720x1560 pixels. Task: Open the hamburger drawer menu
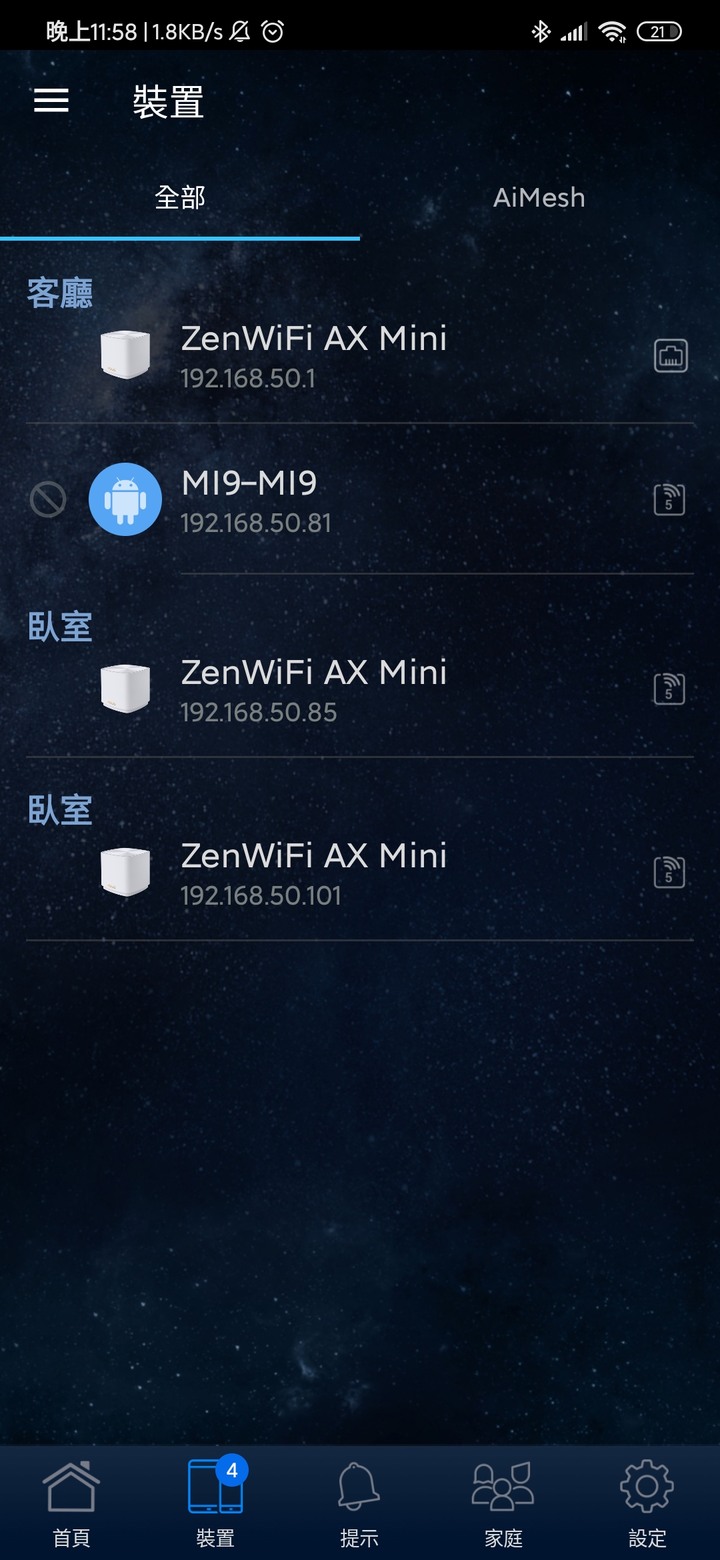click(51, 100)
